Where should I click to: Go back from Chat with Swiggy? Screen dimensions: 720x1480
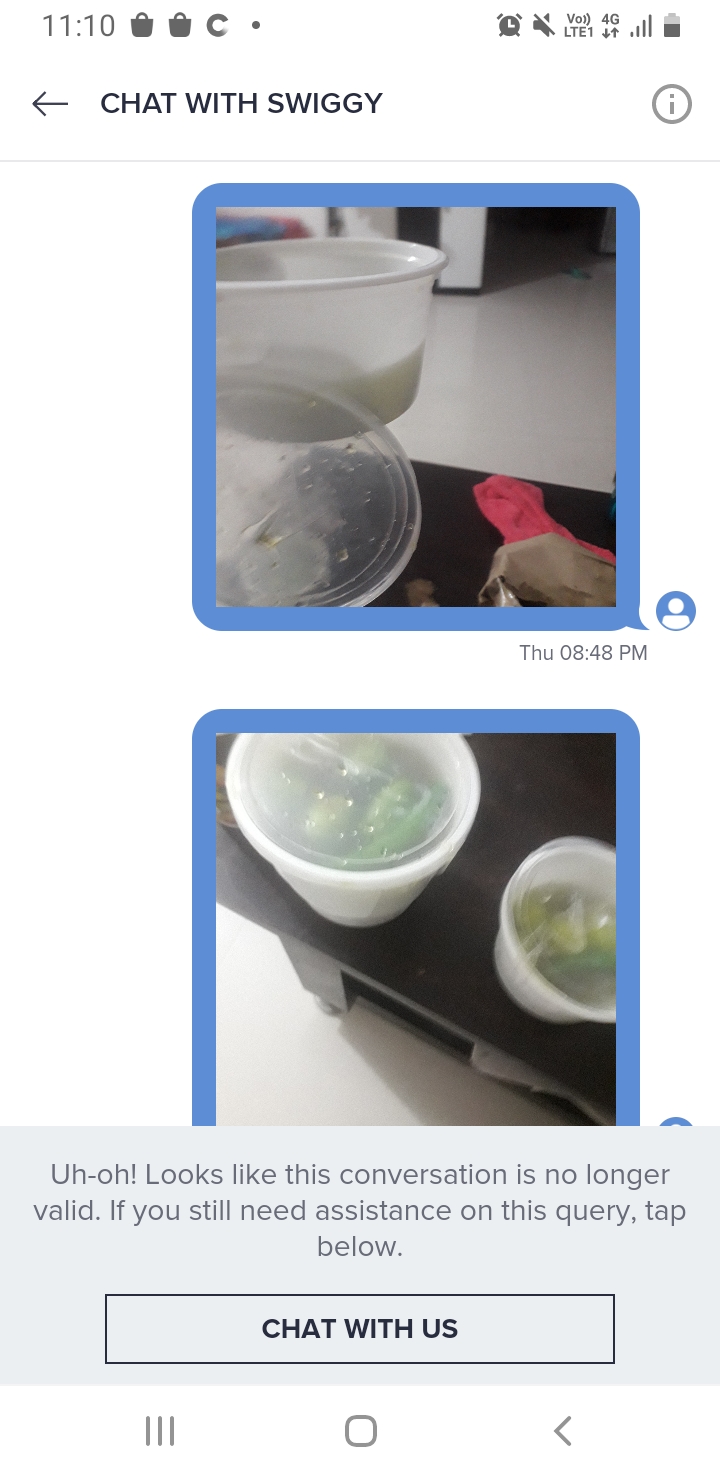tap(50, 103)
